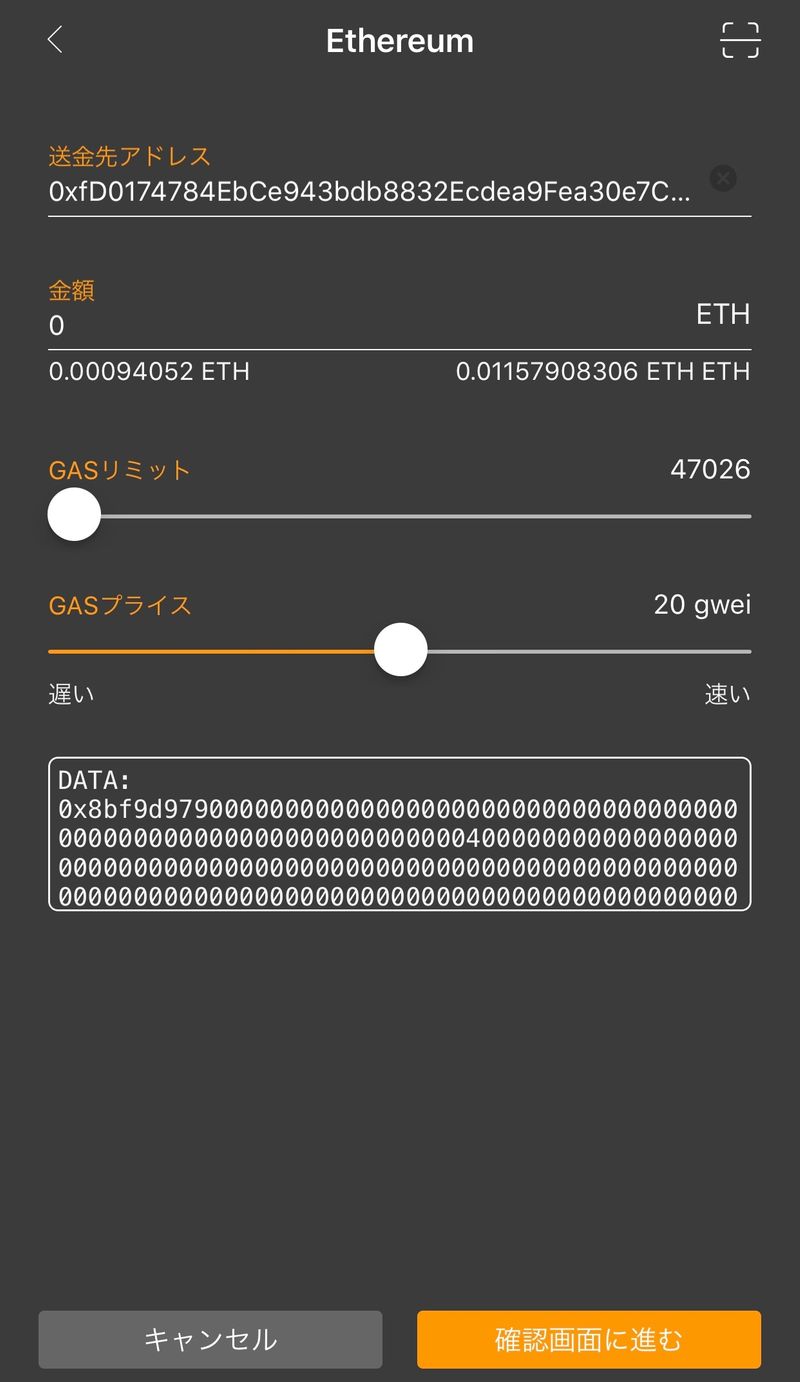Proceed with 確認画面に進む button
Screen dimensions: 800x1382
coord(588,1339)
